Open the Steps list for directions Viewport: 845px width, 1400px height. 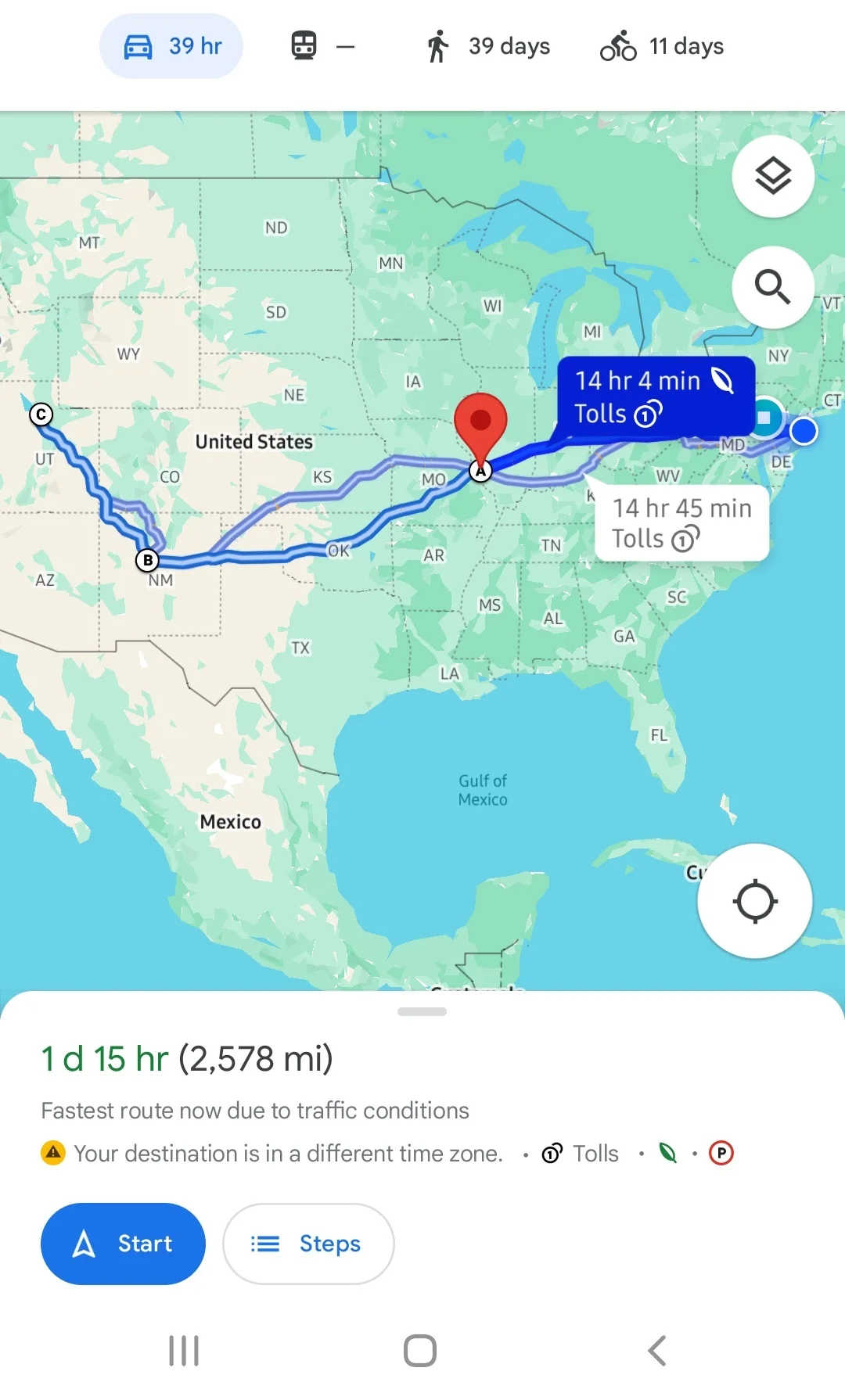coord(308,1244)
